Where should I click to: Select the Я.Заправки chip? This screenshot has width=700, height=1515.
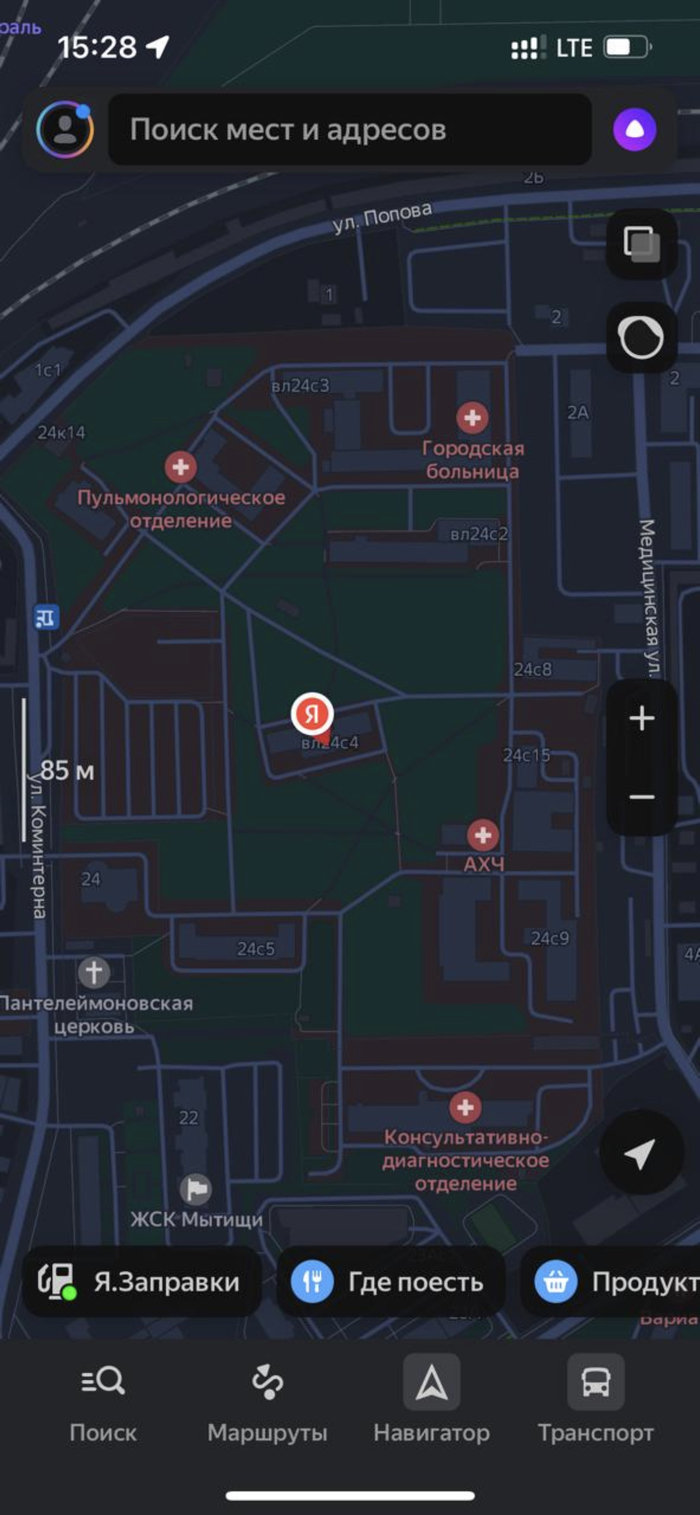pos(142,1281)
